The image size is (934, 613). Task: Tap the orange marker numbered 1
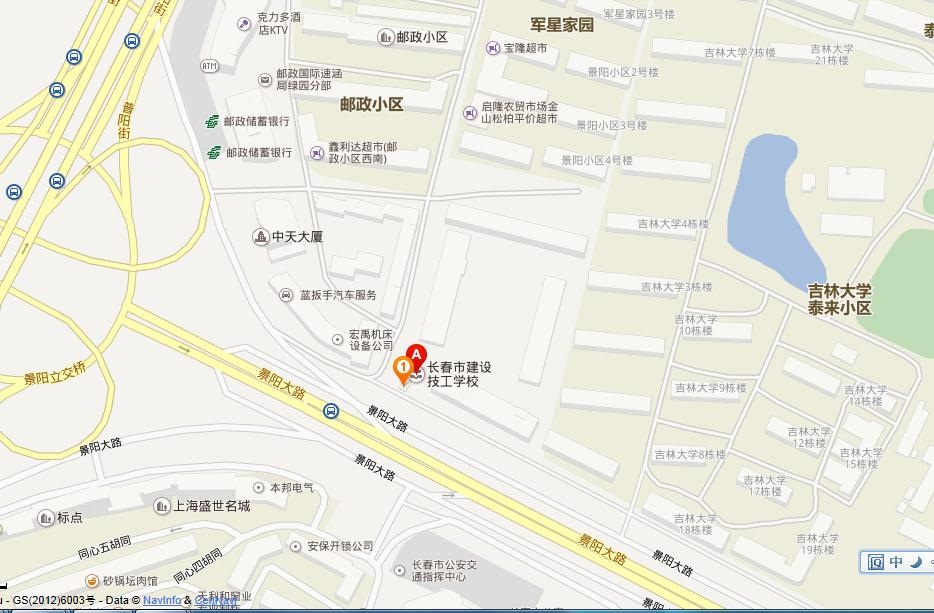tap(402, 367)
